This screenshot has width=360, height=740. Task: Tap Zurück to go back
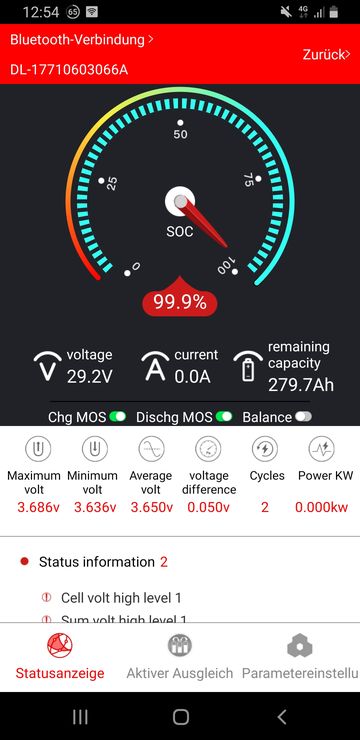(327, 54)
